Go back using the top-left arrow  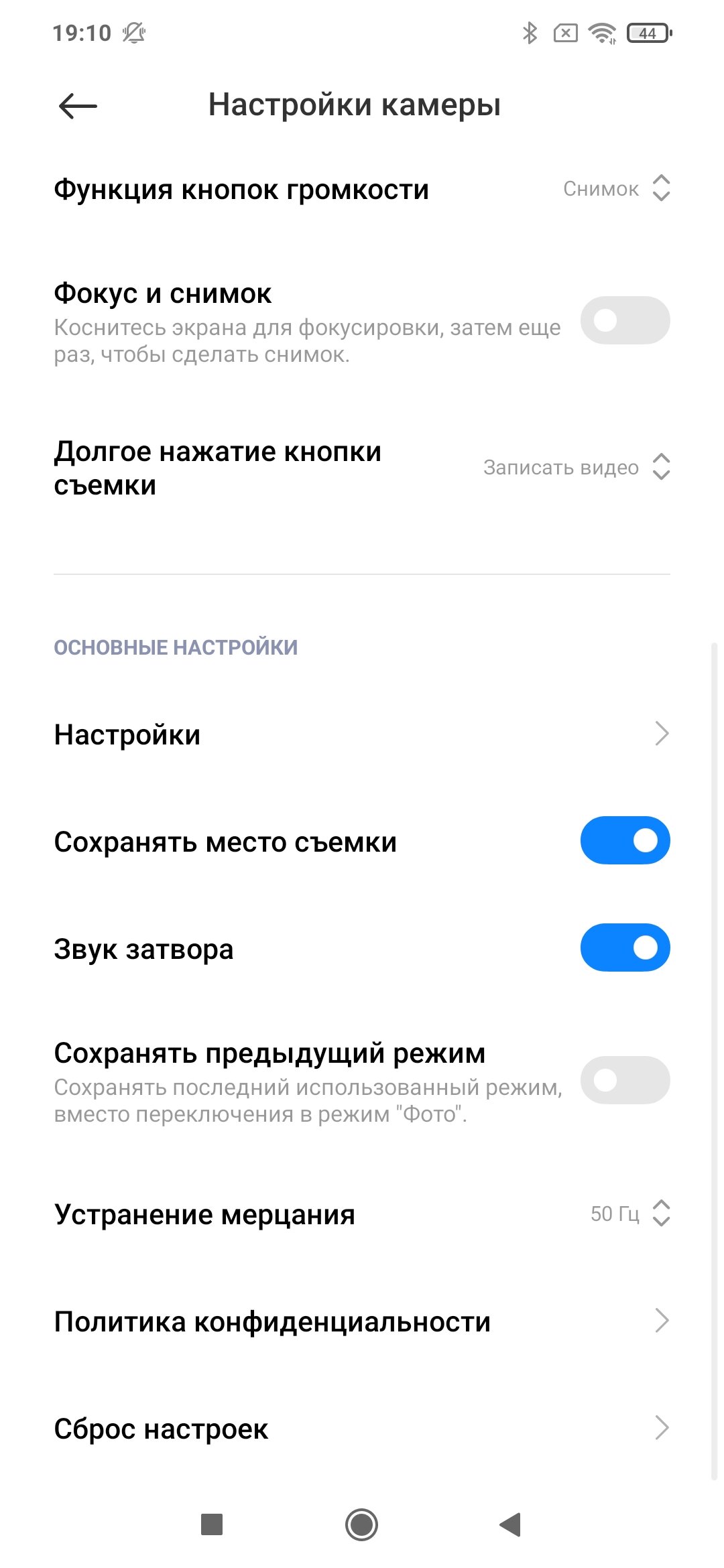(x=78, y=106)
